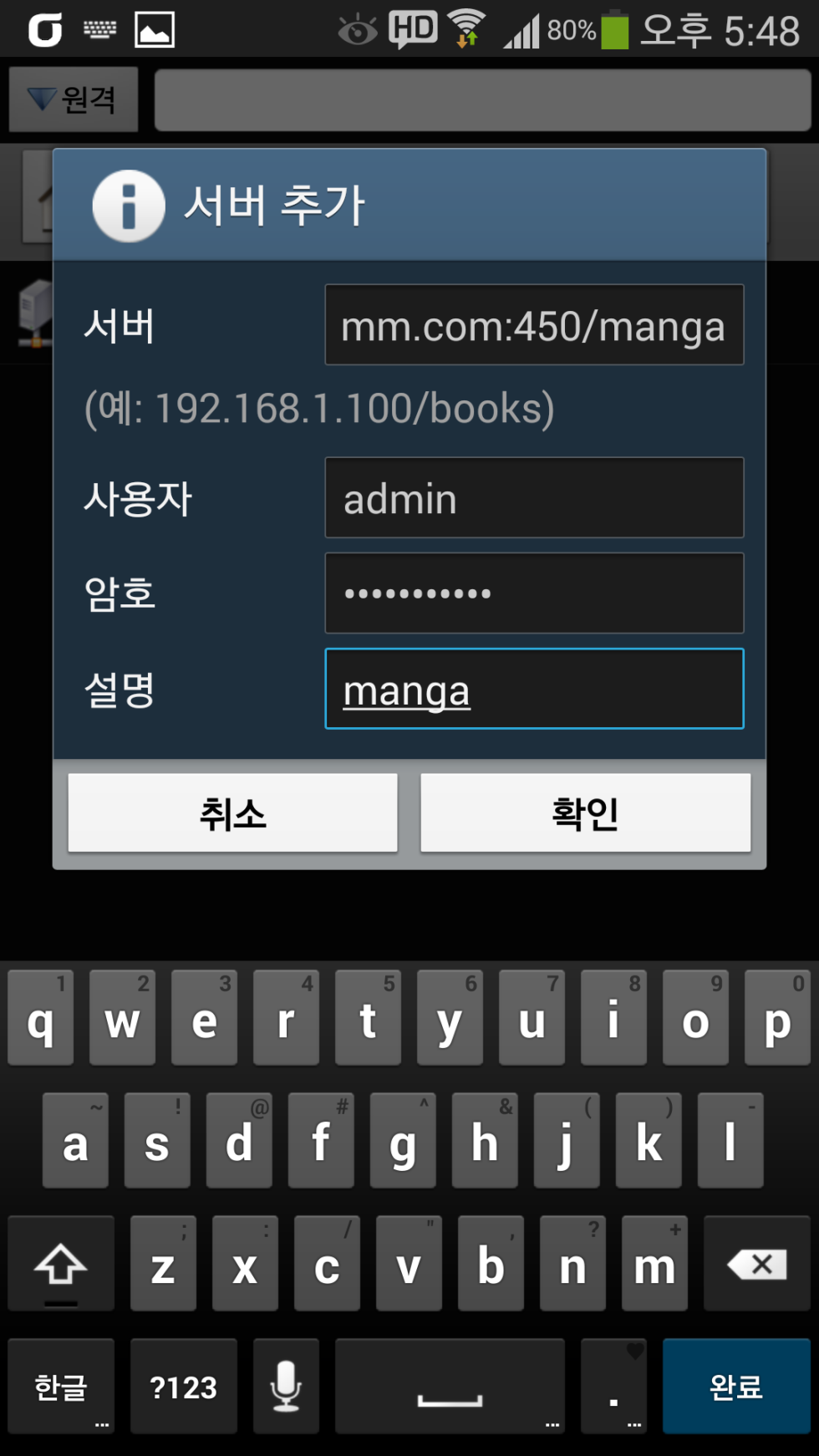Edit the 사용자 field containing admin
Image resolution: width=819 pixels, height=1456 pixels.
coord(534,498)
